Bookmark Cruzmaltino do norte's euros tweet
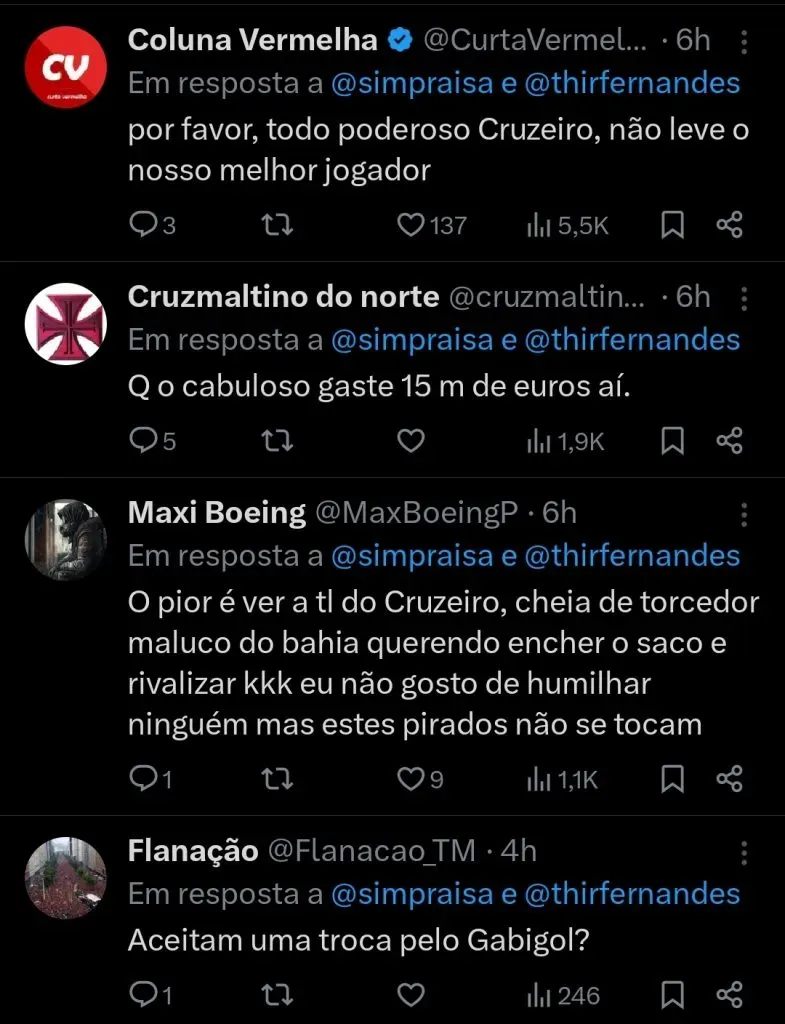The image size is (785, 1024). [x=672, y=440]
